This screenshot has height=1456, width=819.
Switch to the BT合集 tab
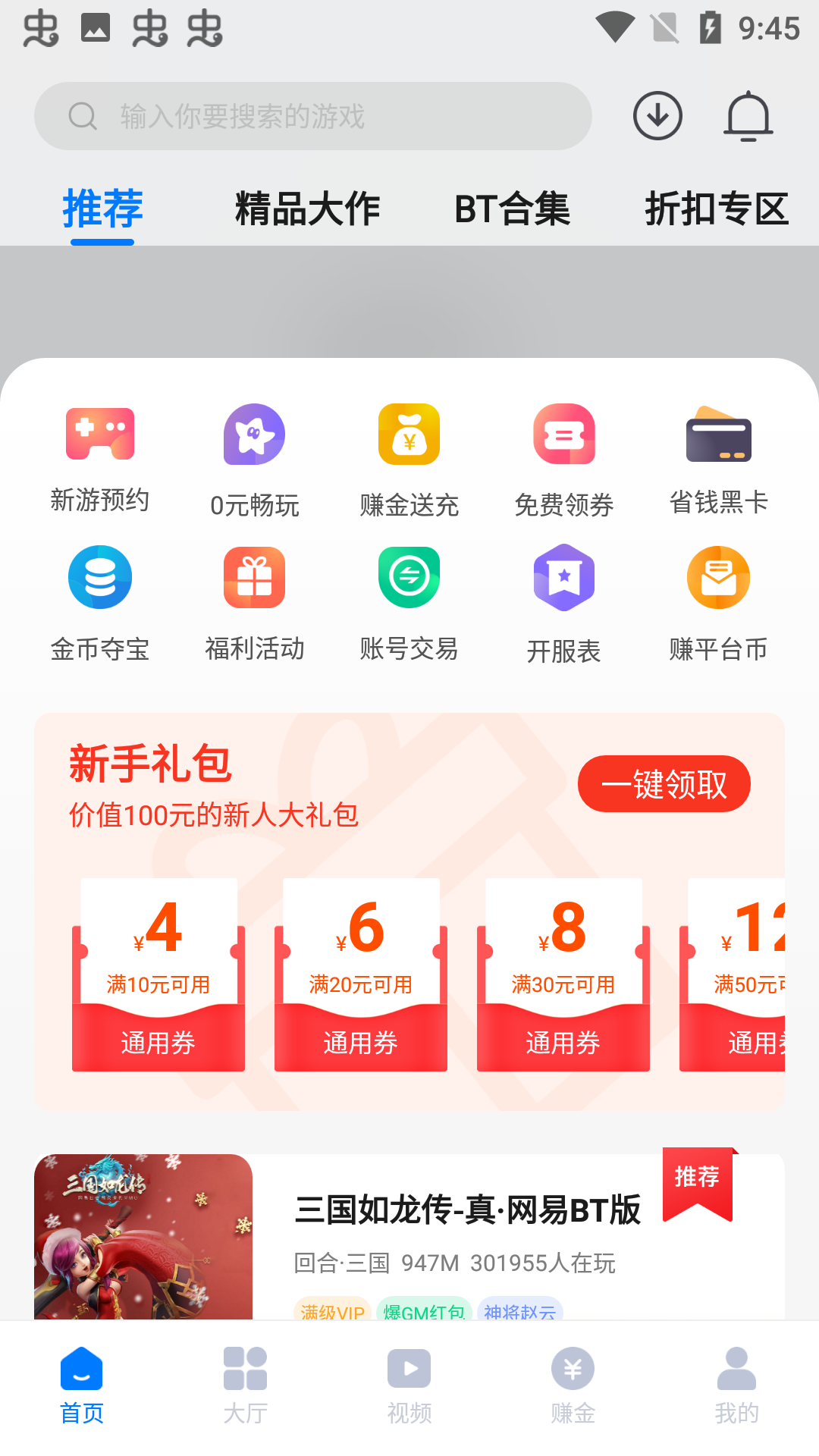512,209
